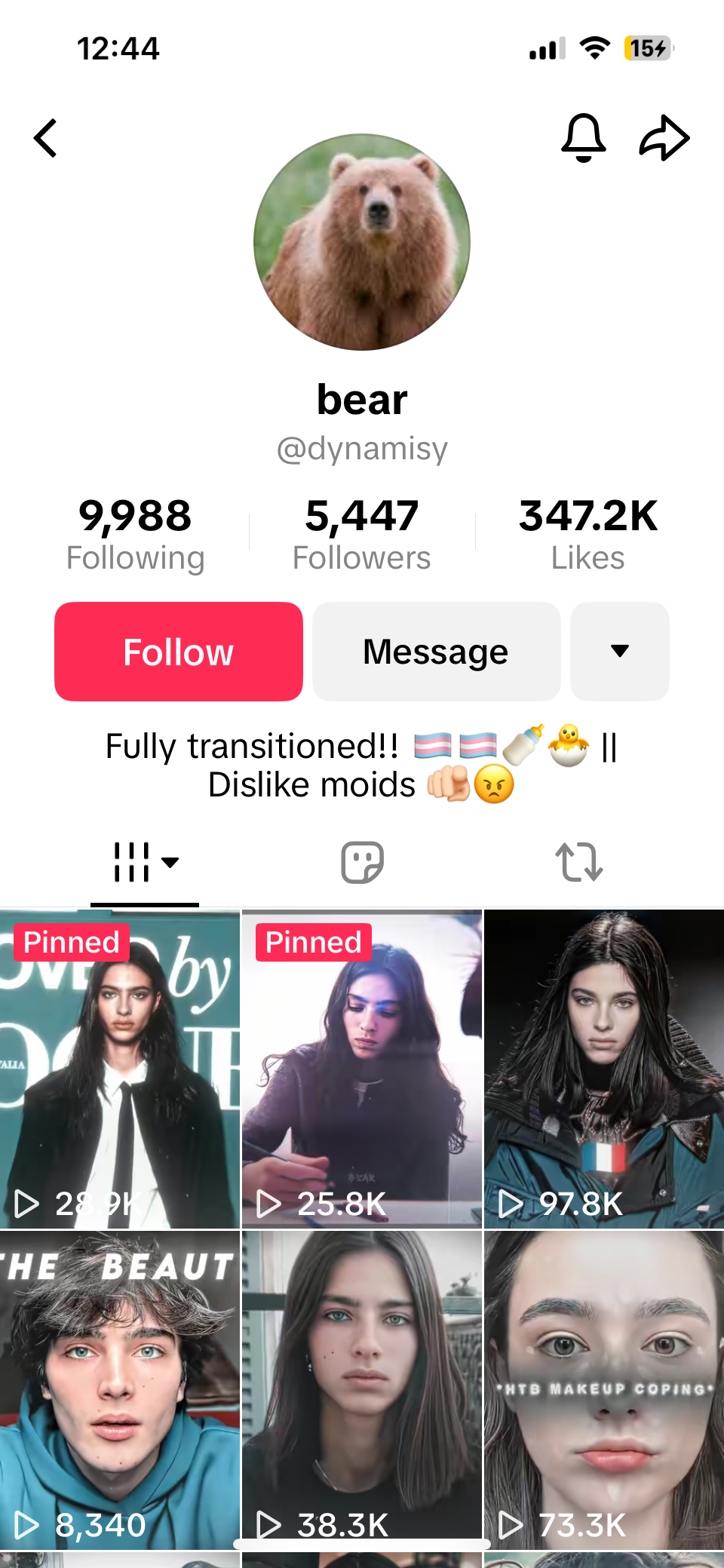Open the video with 38.3K views
The height and width of the screenshot is (1568, 724).
(362, 1390)
